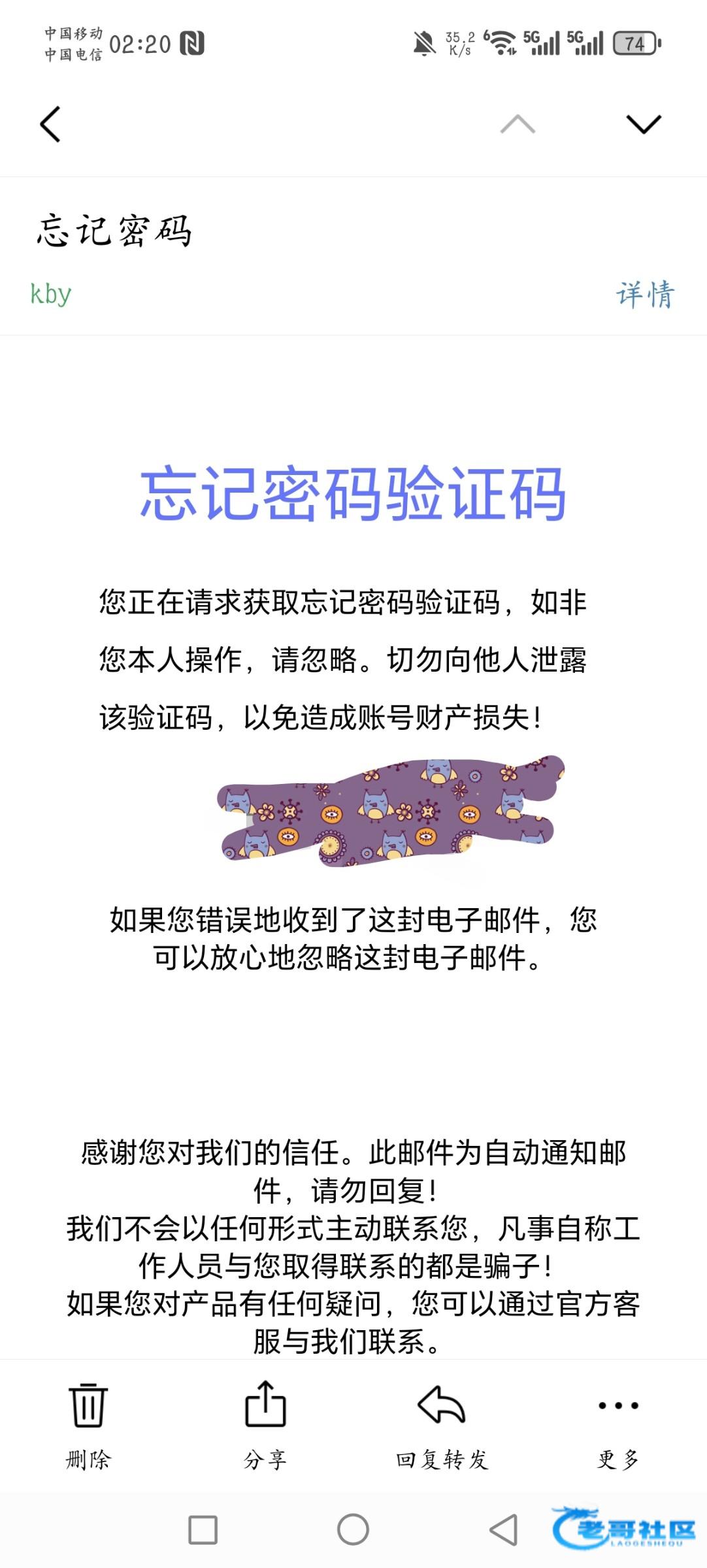The height and width of the screenshot is (1568, 707).
Task: Go back using the top-left arrow
Action: pos(50,124)
